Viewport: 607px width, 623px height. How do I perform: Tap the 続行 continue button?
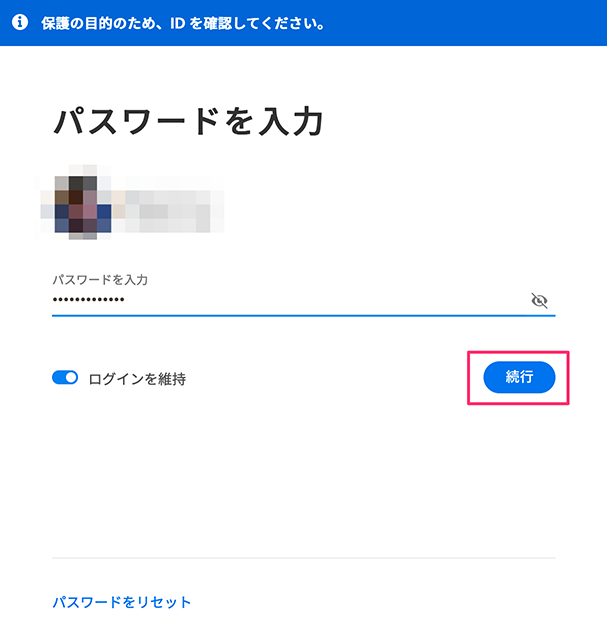coord(518,377)
